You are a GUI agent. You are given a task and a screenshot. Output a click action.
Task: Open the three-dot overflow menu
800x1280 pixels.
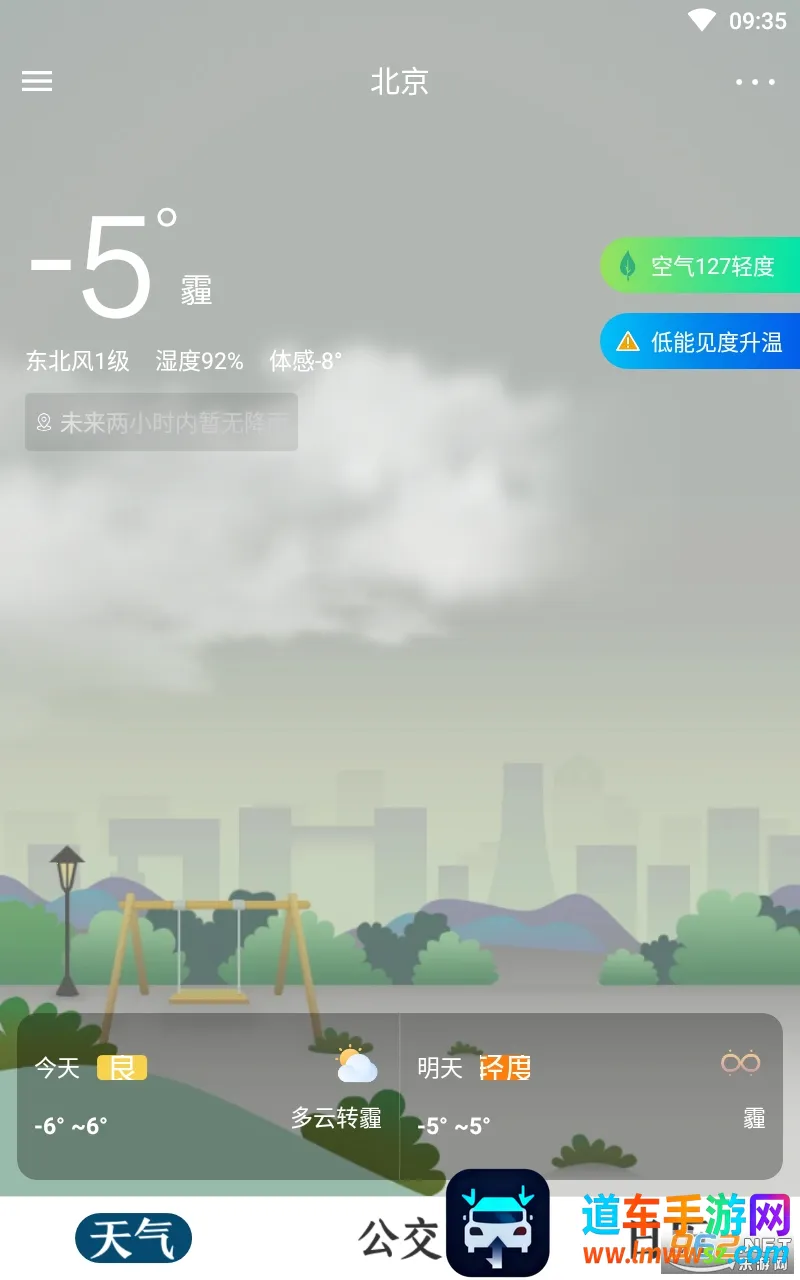point(755,82)
